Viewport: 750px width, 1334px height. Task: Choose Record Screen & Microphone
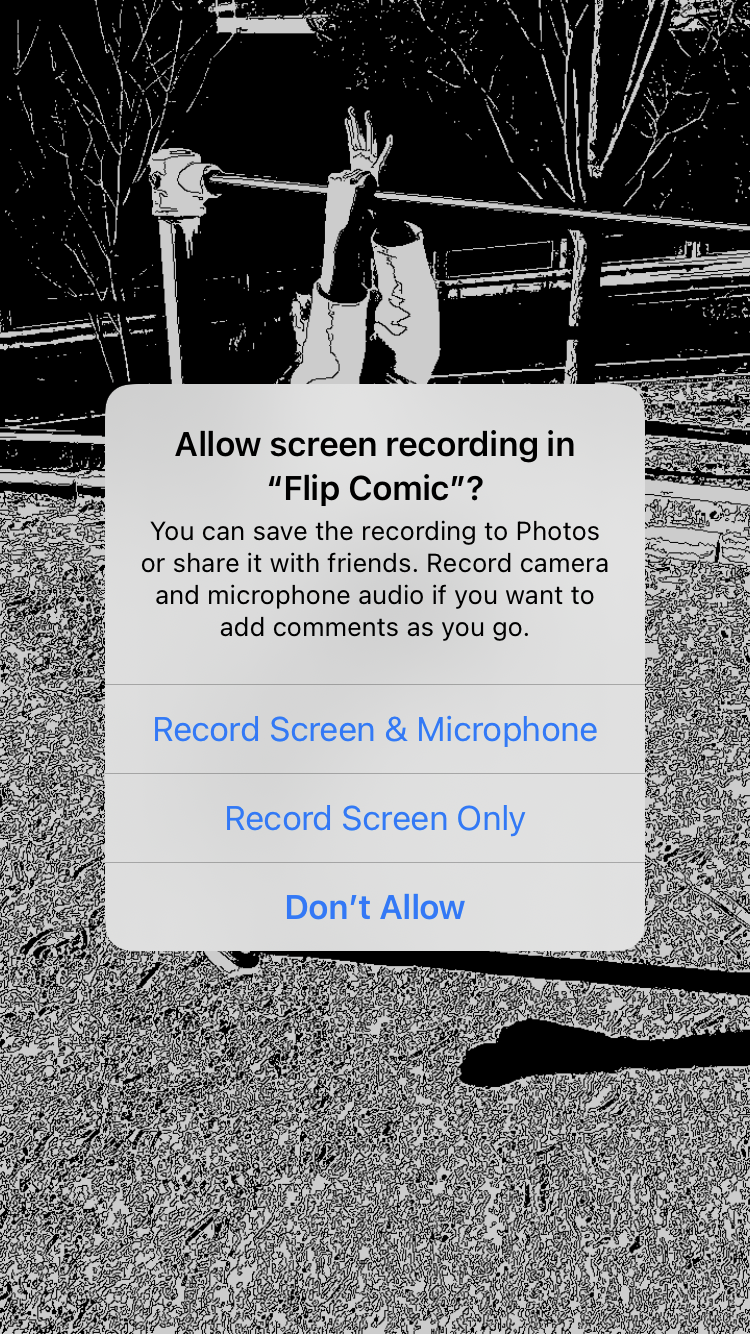[x=375, y=729]
